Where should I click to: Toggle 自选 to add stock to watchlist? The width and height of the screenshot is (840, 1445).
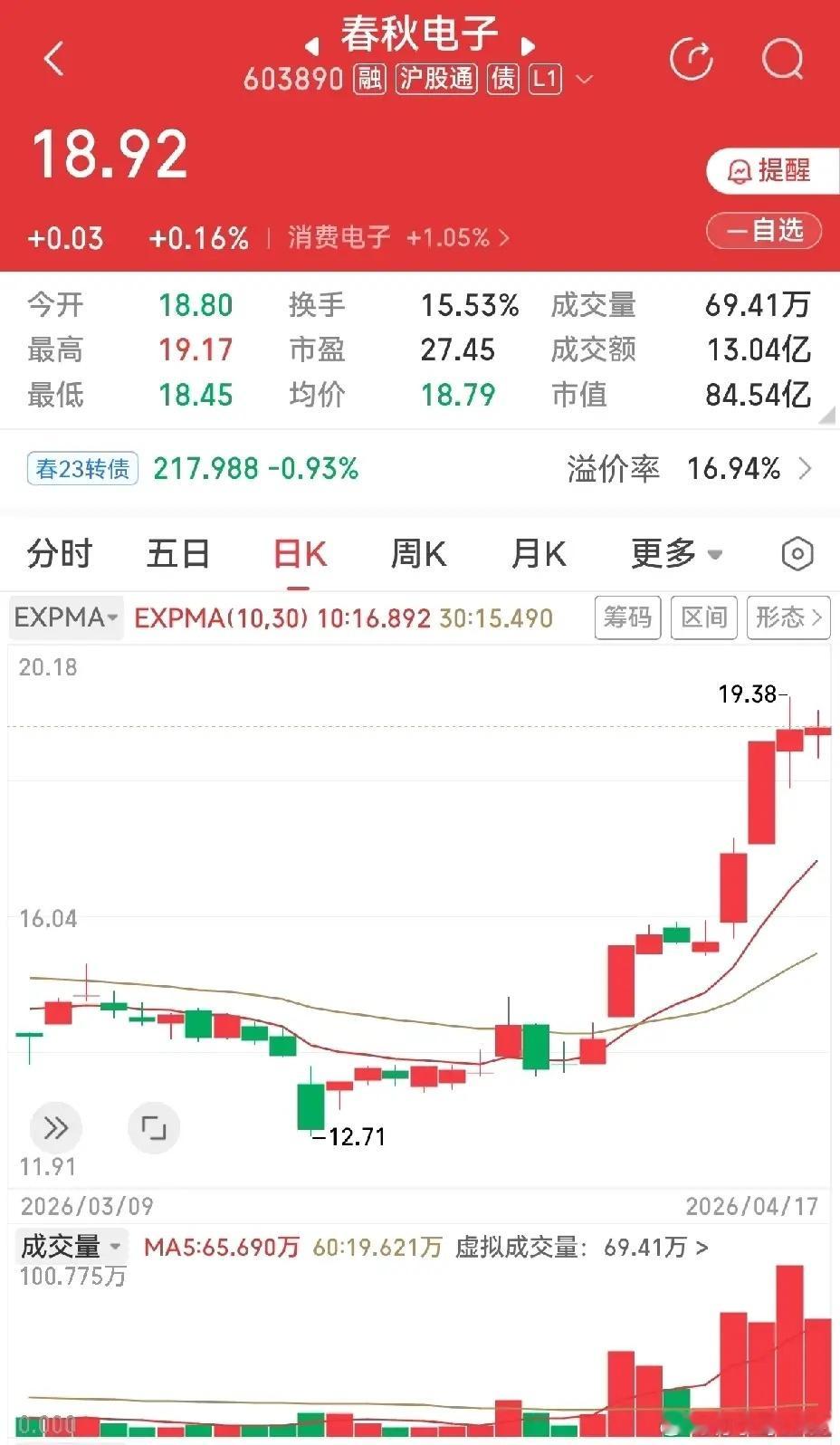pos(764,231)
